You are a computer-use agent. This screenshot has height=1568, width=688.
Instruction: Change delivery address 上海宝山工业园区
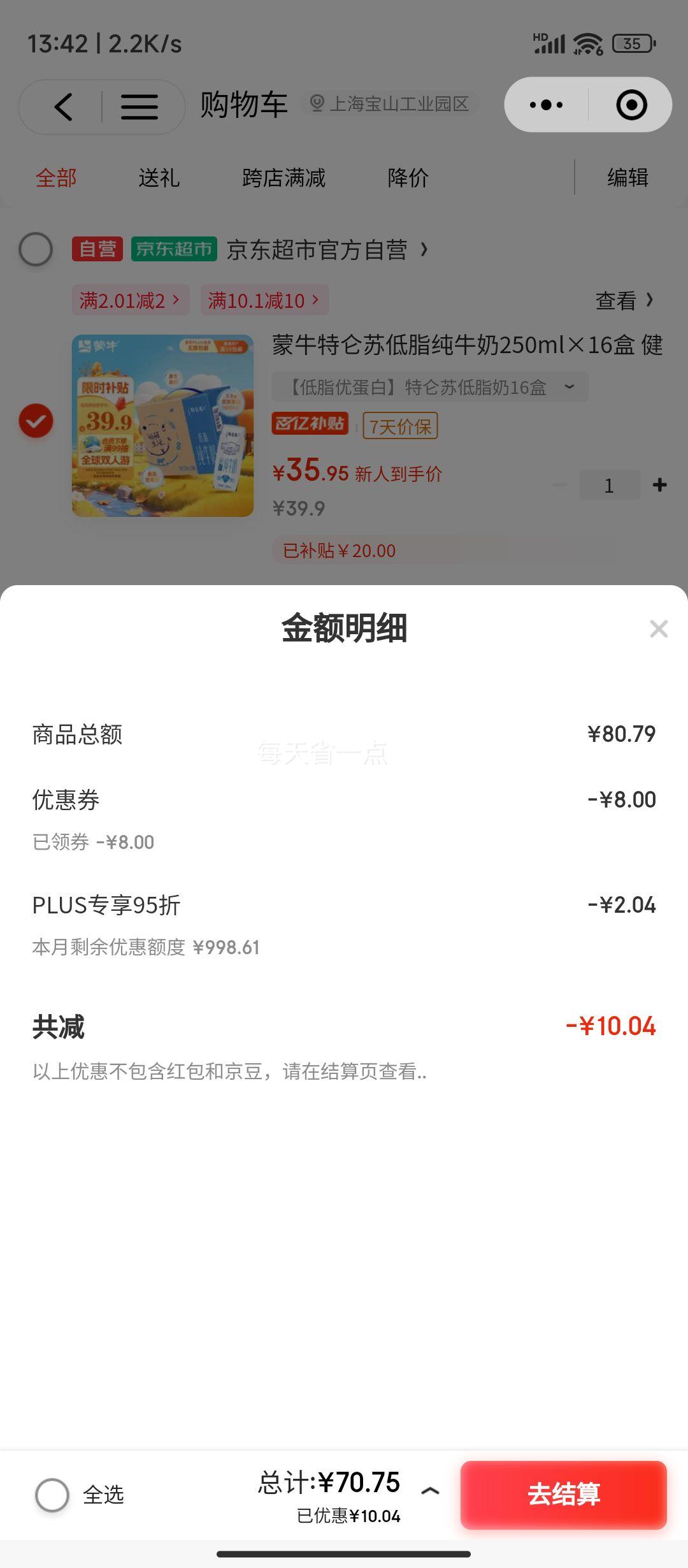pos(390,104)
